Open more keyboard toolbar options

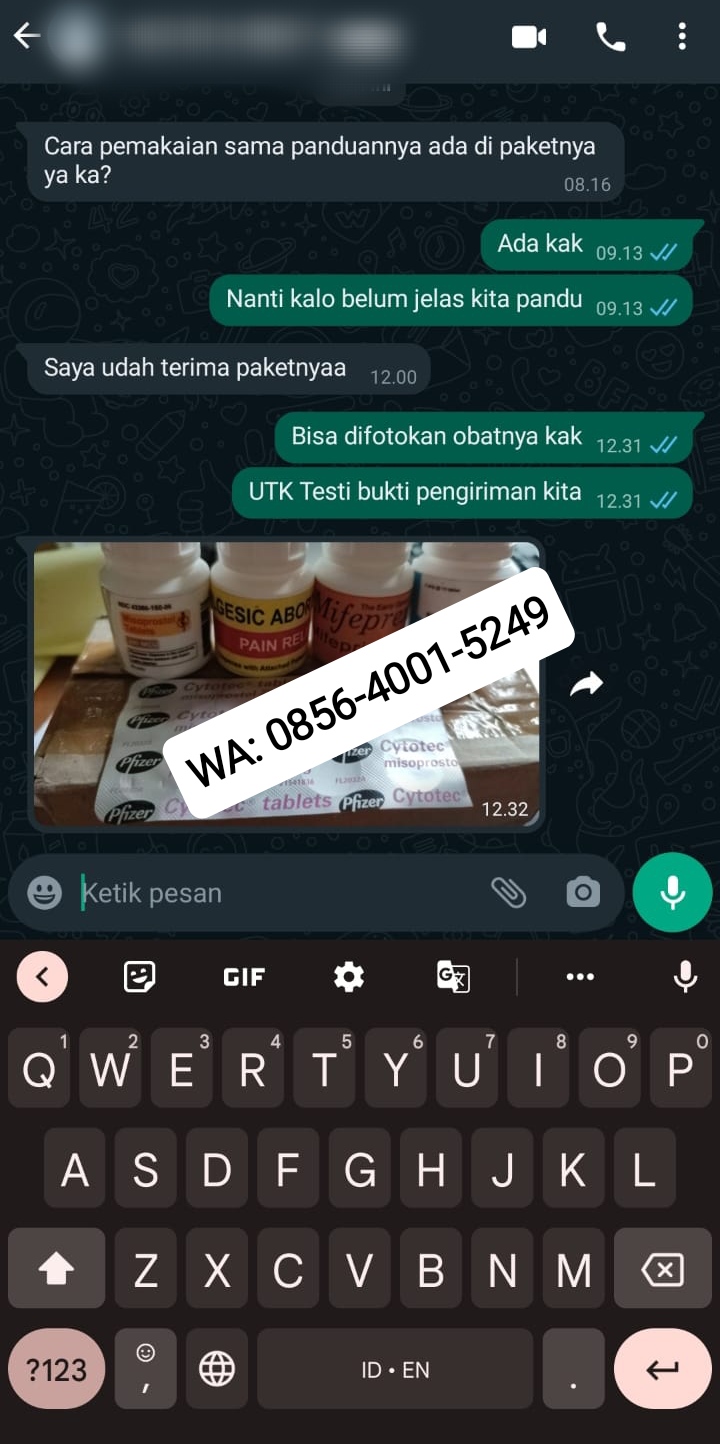(x=580, y=977)
